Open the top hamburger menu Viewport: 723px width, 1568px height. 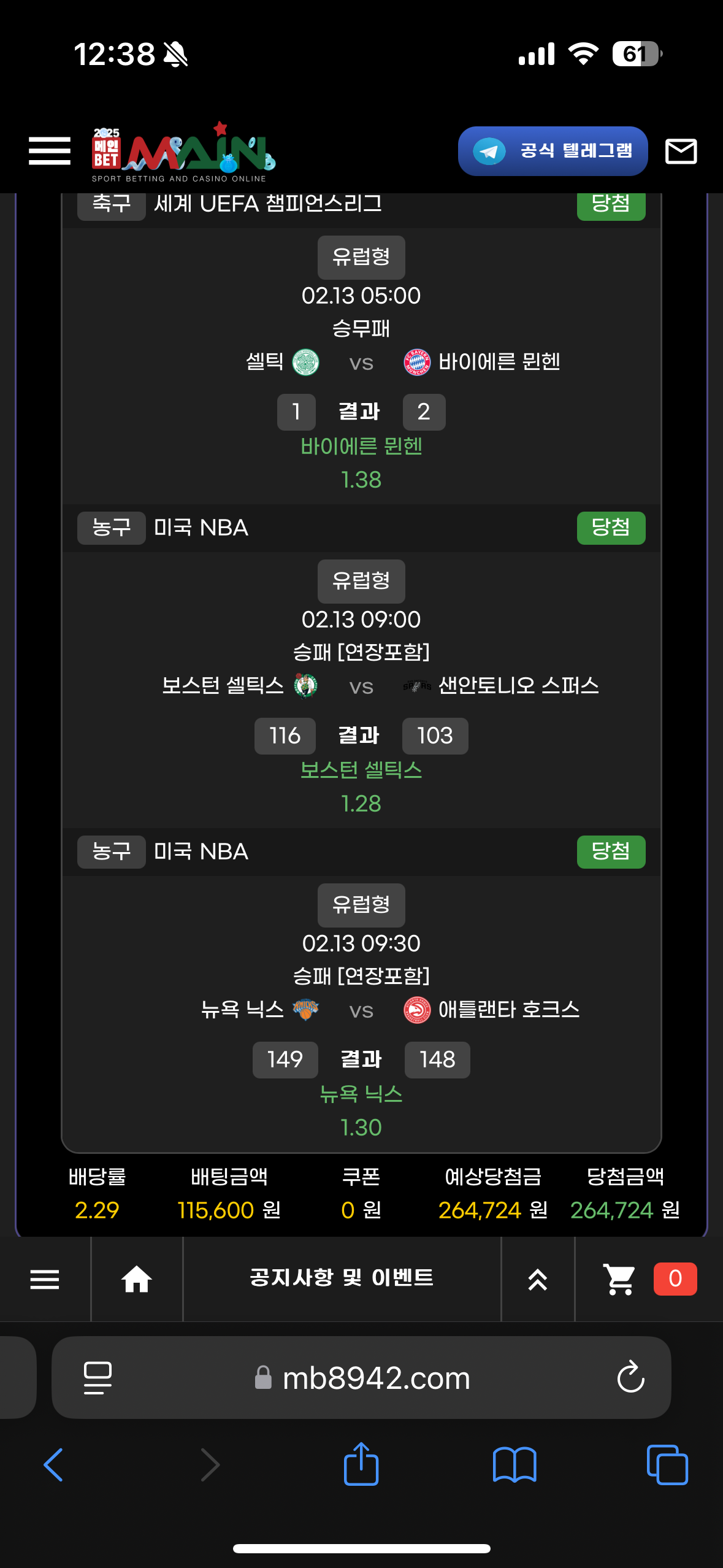tap(50, 151)
